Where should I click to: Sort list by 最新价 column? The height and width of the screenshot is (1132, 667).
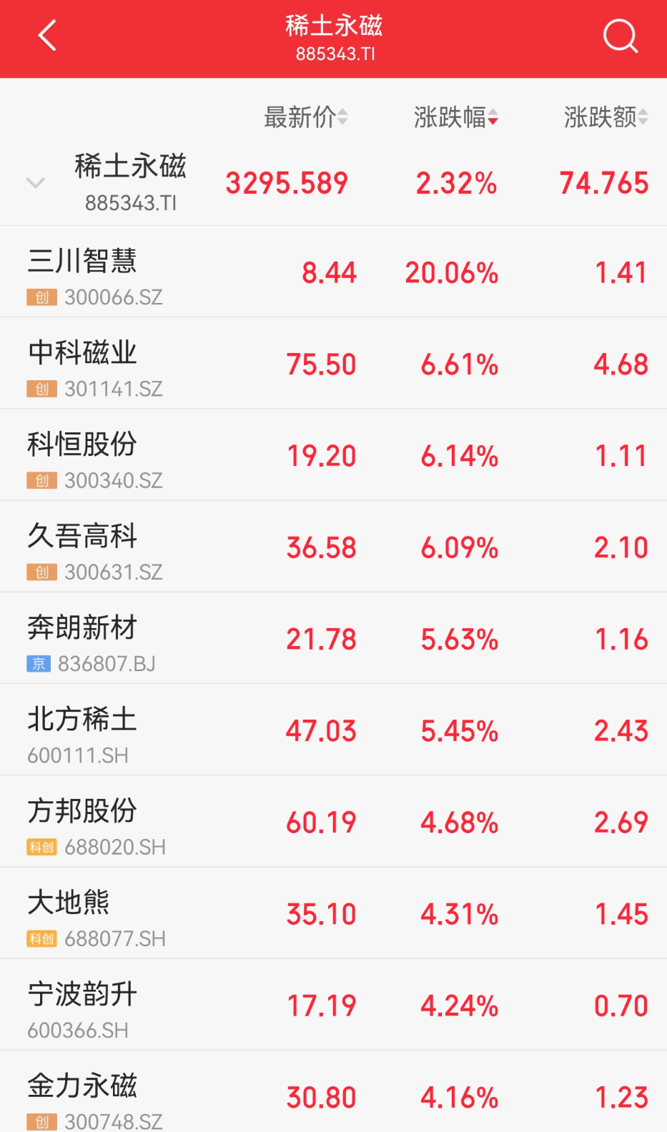pos(306,117)
